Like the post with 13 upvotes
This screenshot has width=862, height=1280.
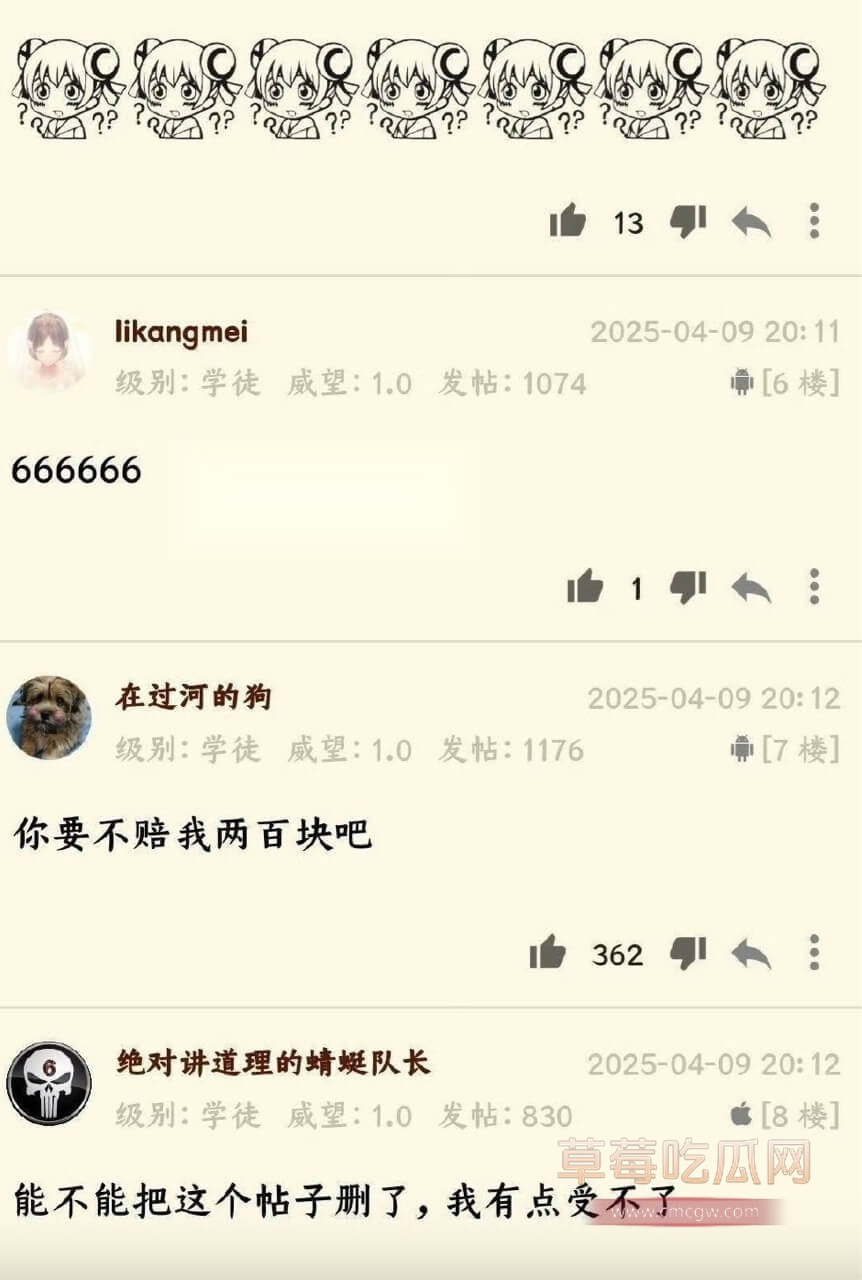point(568,221)
